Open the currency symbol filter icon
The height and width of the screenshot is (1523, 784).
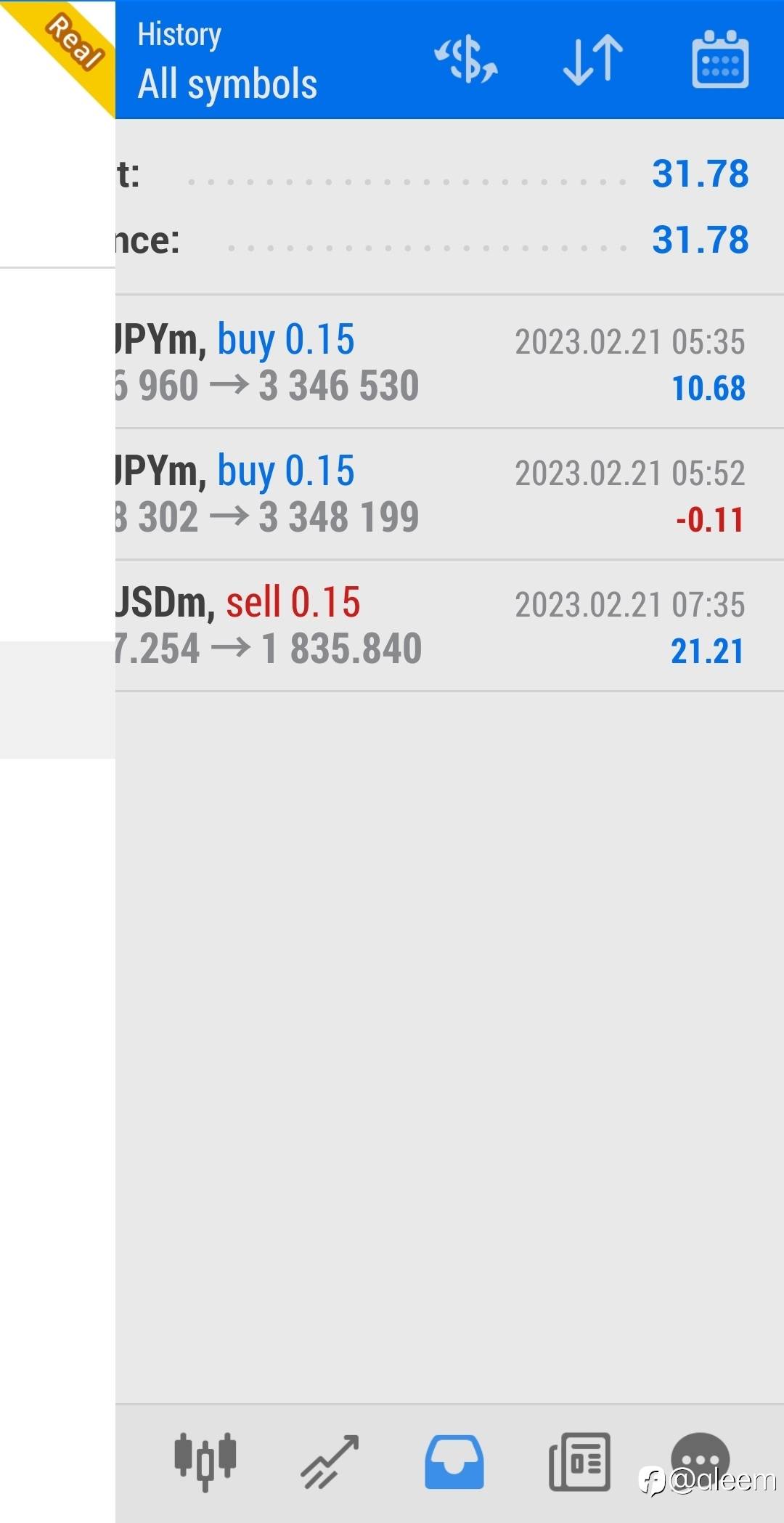pos(465,59)
